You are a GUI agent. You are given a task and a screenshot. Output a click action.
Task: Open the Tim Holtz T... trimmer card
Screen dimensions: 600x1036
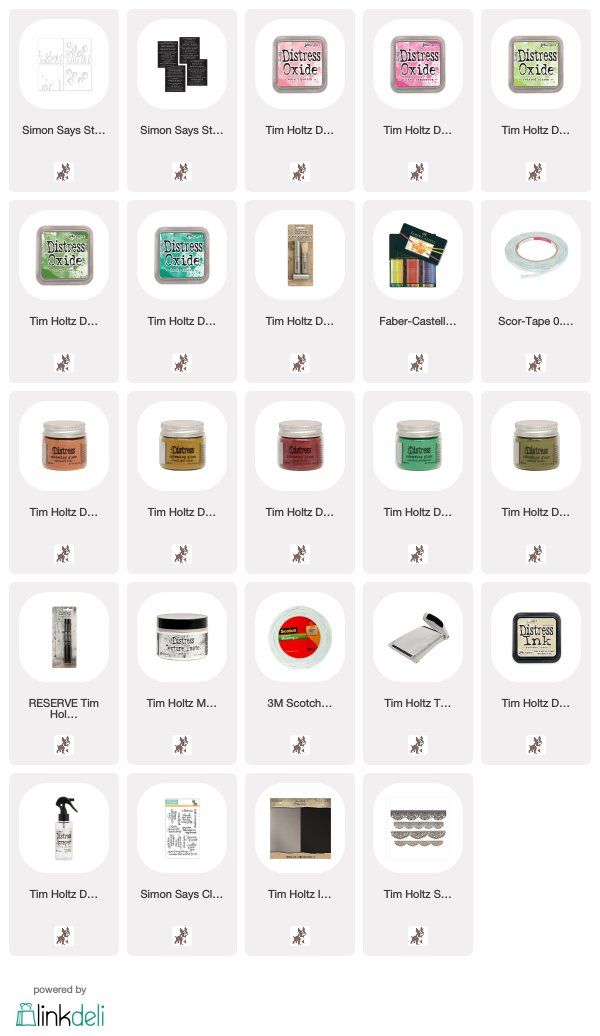pyautogui.click(x=418, y=673)
